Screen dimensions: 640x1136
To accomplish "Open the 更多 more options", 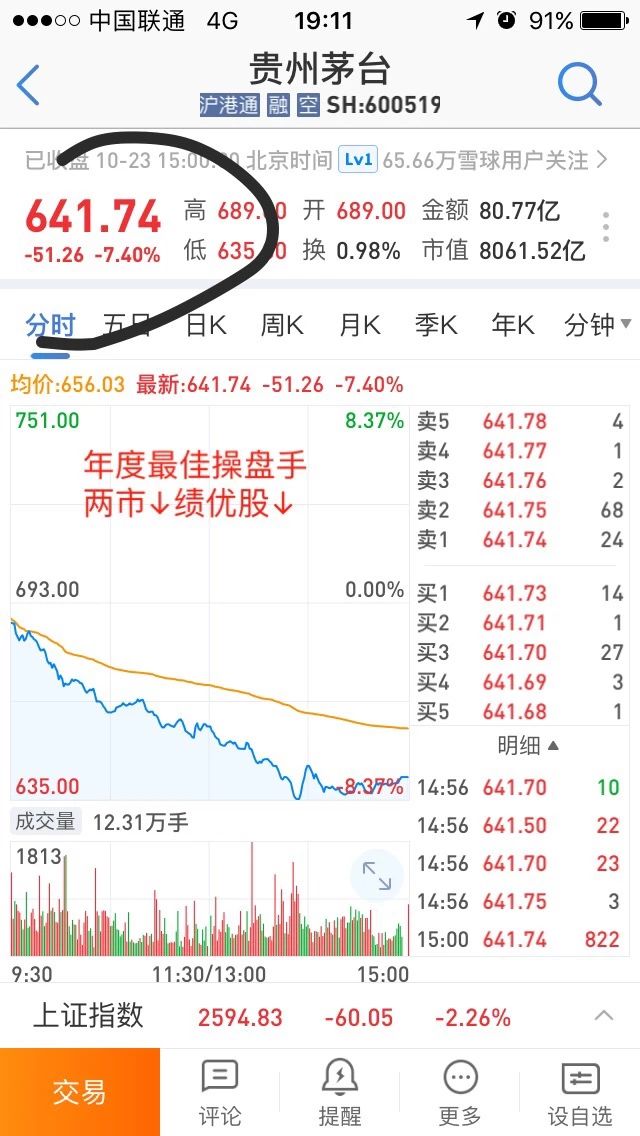I will pyautogui.click(x=460, y=1093).
